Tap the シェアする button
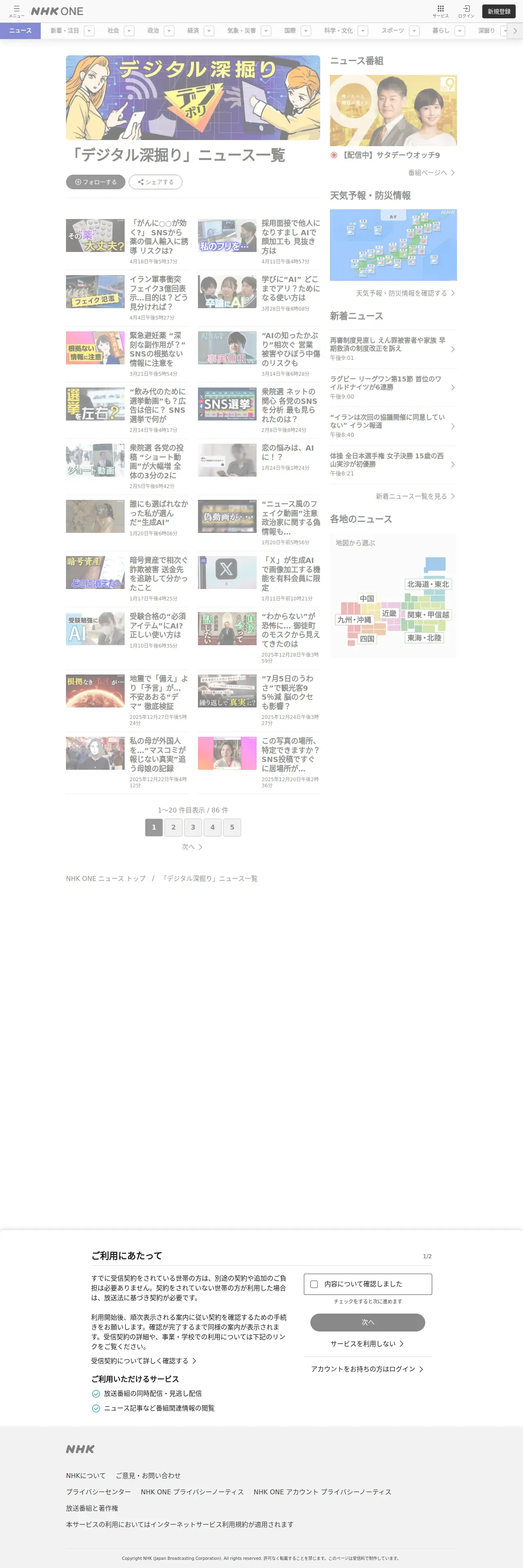The width and height of the screenshot is (523, 1568). click(x=155, y=182)
